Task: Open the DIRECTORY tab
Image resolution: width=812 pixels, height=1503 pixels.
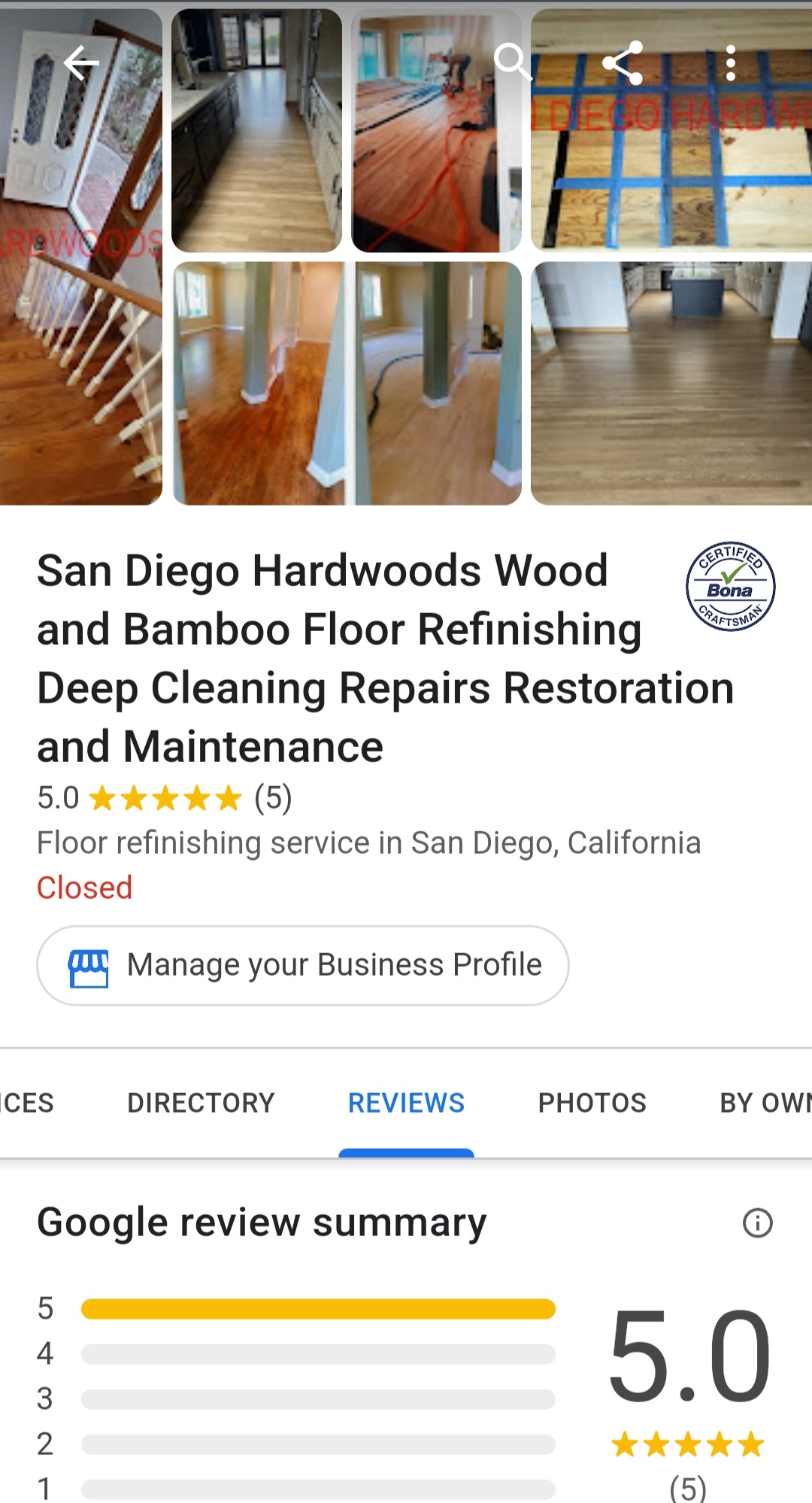Action: coord(201,1102)
